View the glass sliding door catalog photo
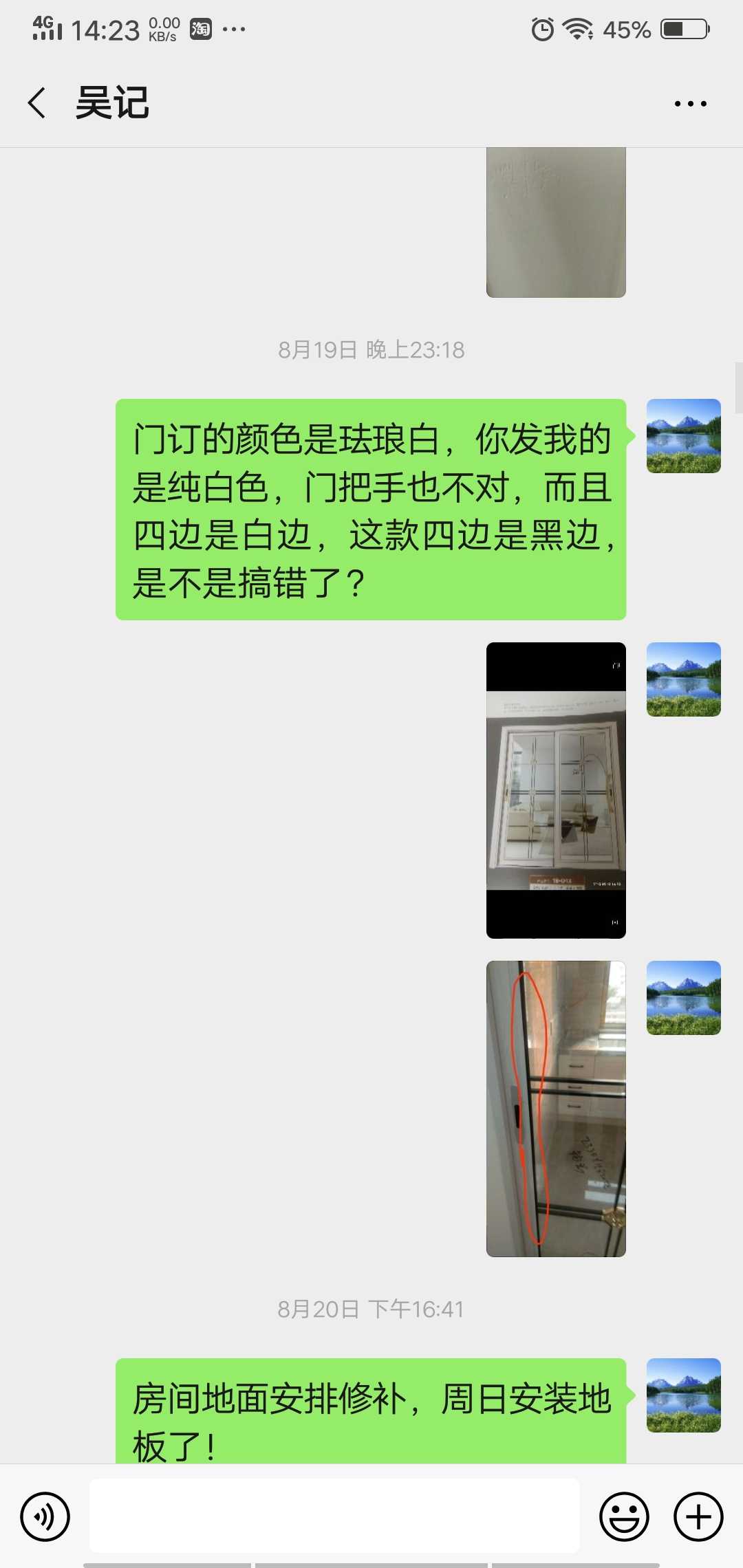This screenshot has width=743, height=1568. [x=556, y=790]
